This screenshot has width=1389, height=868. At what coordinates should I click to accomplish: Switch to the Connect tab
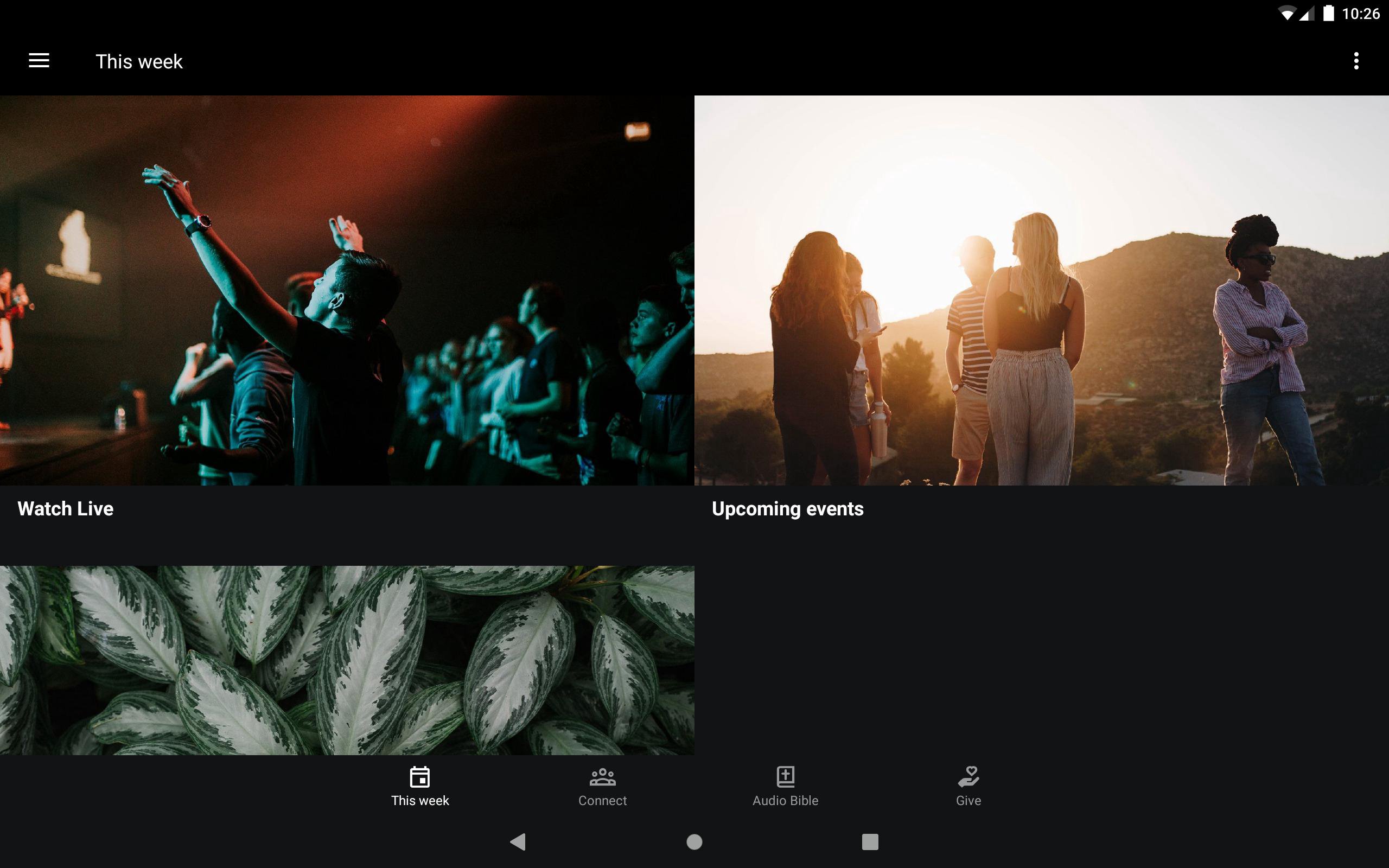(602, 787)
